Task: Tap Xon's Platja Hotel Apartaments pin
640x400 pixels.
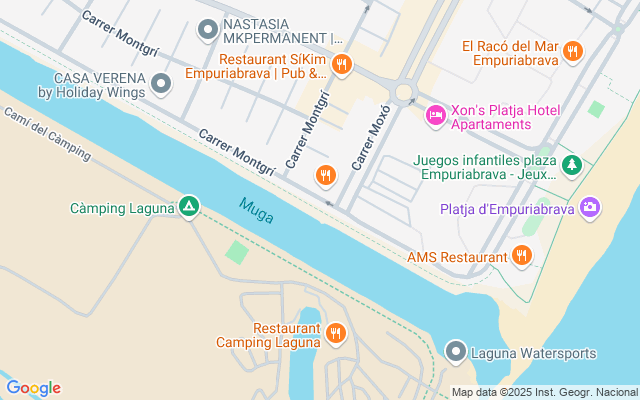Action: click(x=436, y=116)
